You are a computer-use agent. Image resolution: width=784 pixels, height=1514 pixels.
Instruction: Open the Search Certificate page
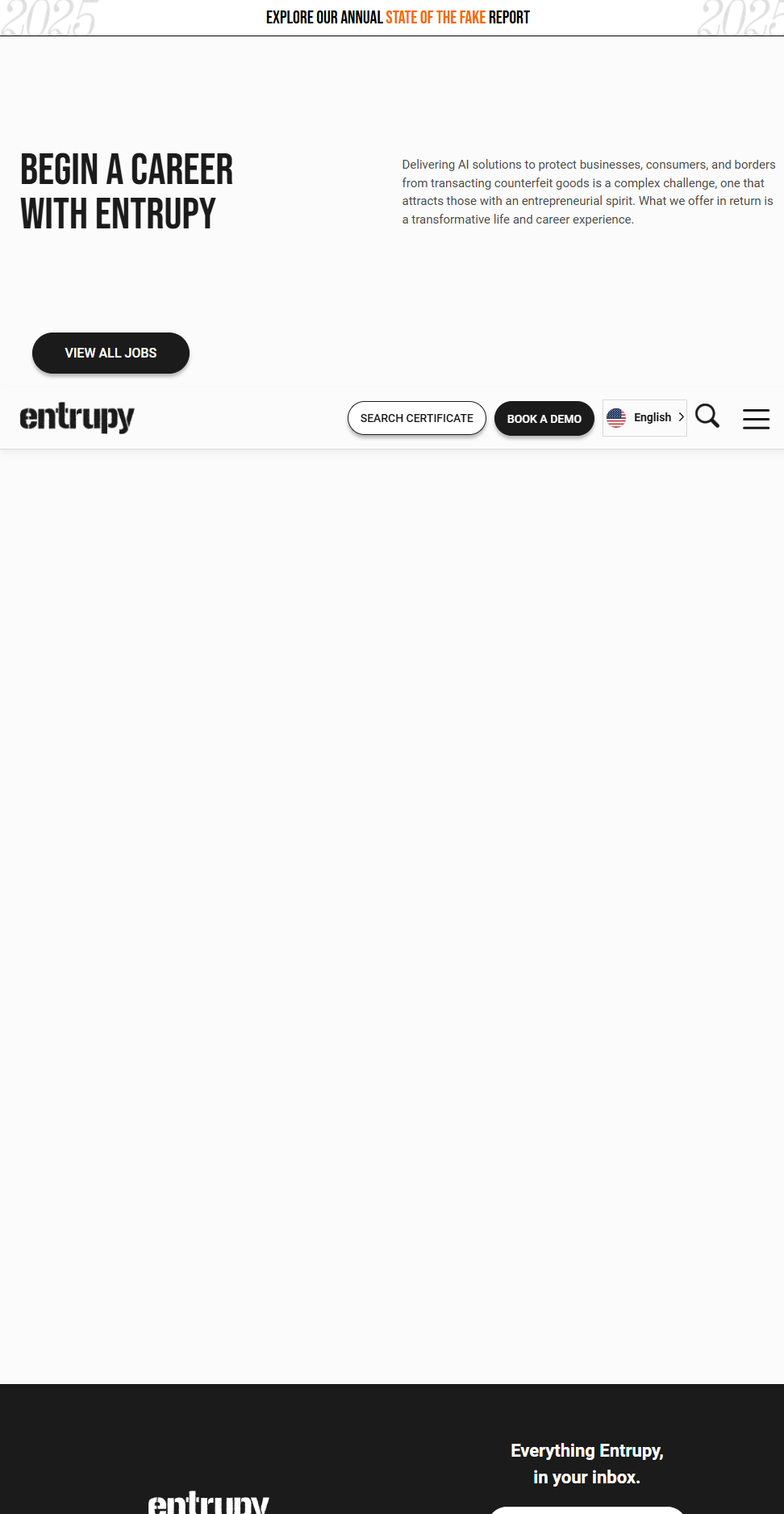click(416, 418)
